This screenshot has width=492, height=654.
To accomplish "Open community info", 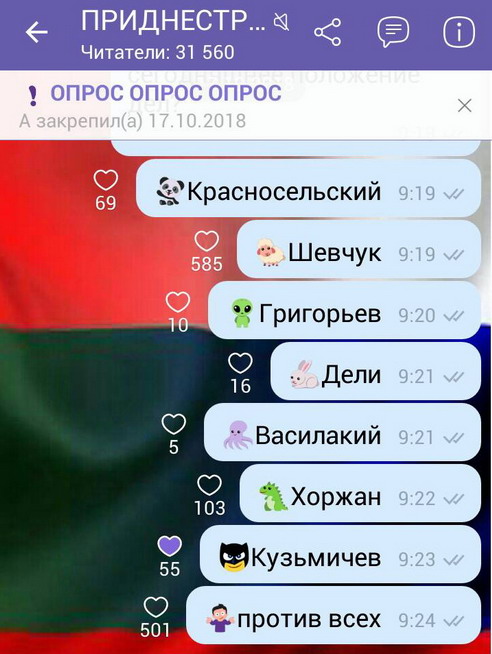I will (x=459, y=32).
